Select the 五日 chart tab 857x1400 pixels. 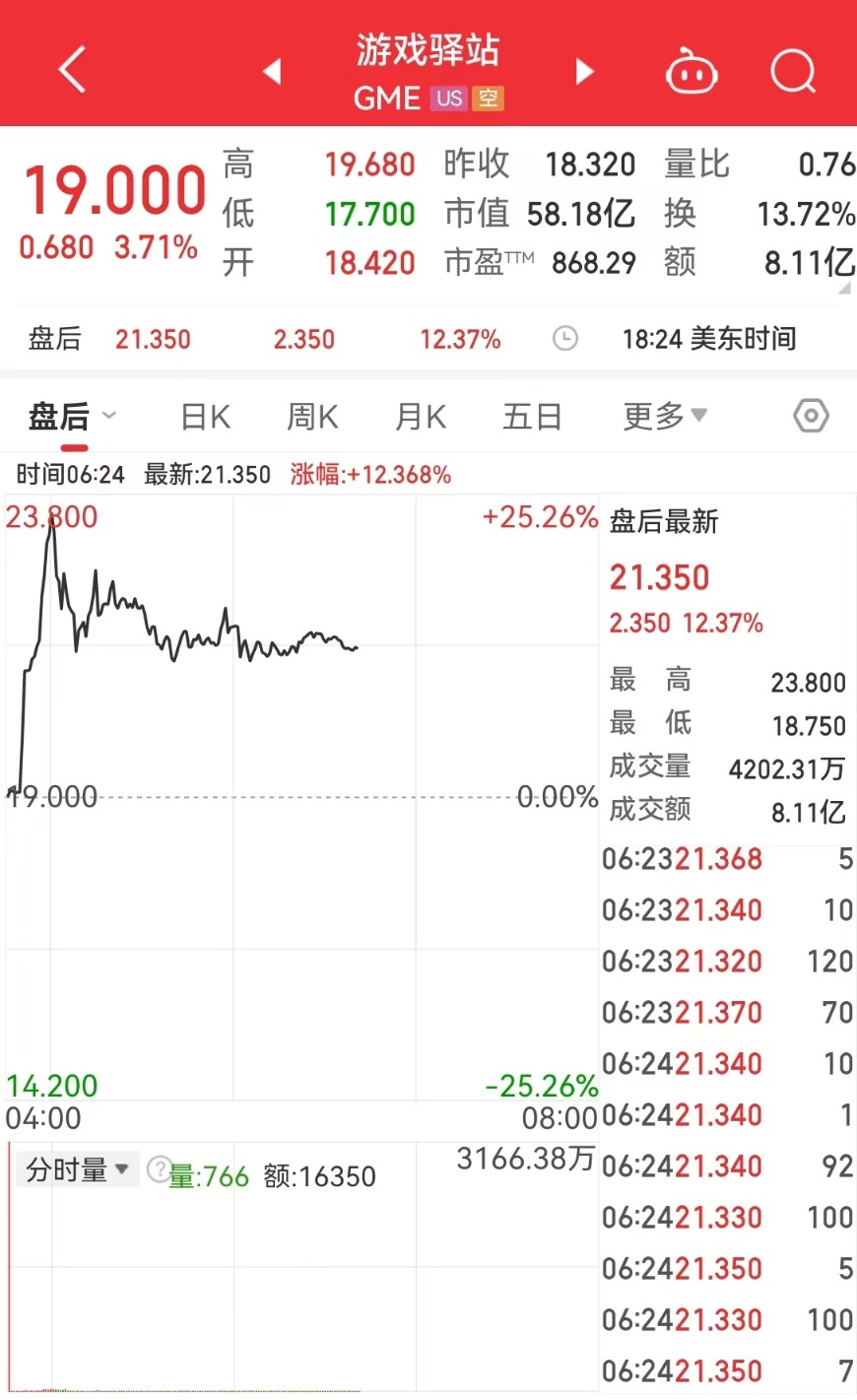[532, 417]
